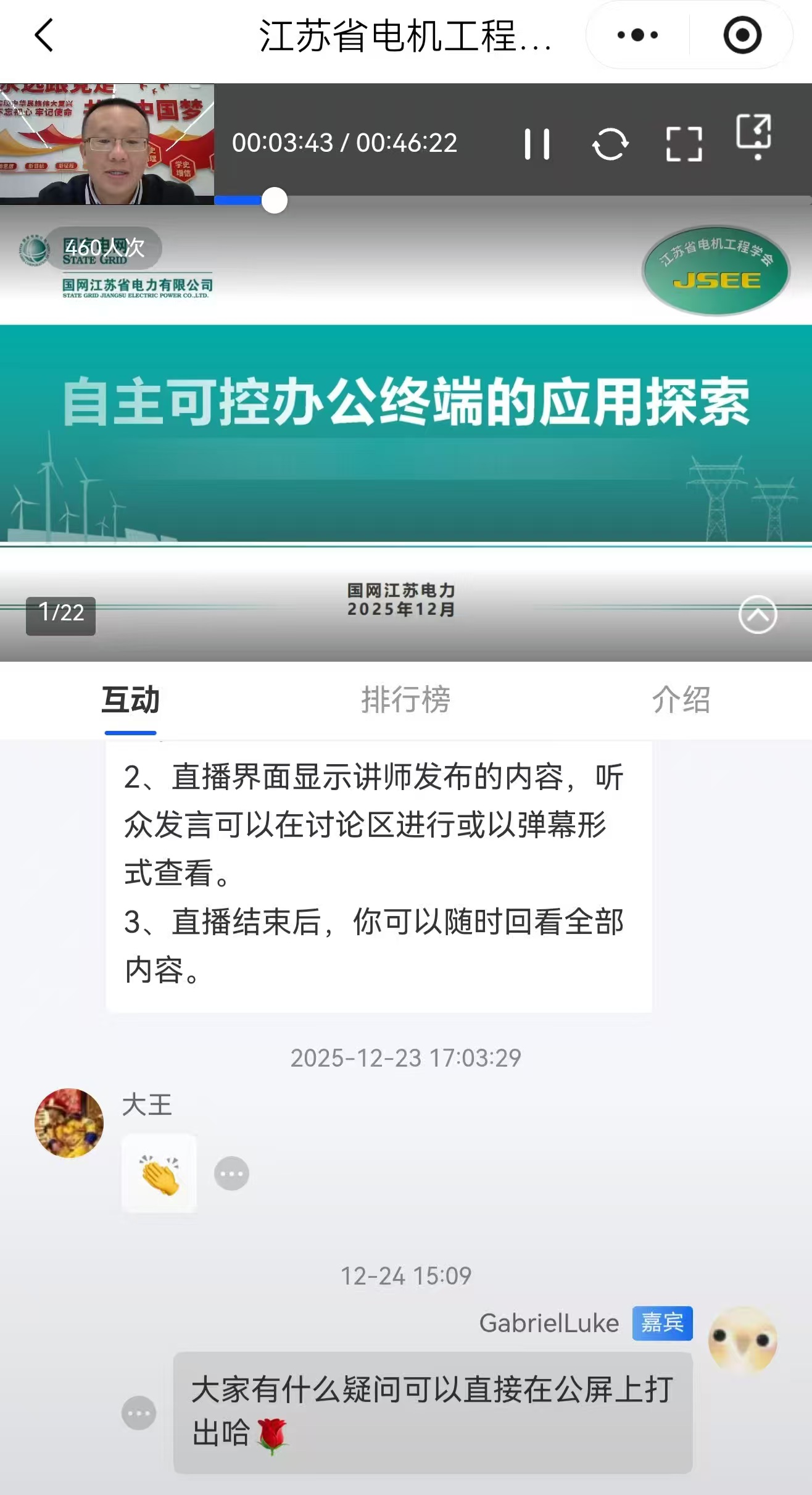Open options for 大王's clapping message

coord(231,1173)
